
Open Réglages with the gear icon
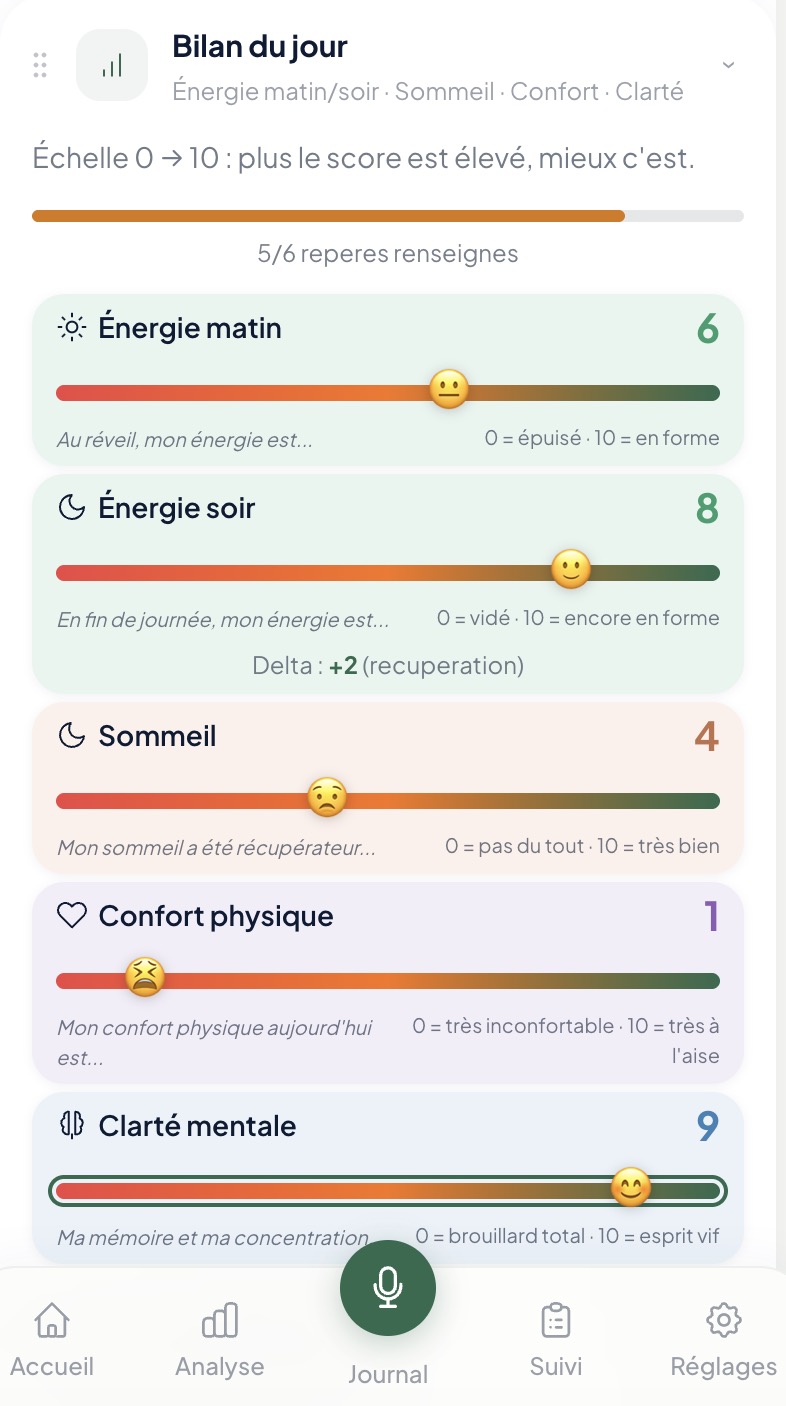pos(722,1320)
